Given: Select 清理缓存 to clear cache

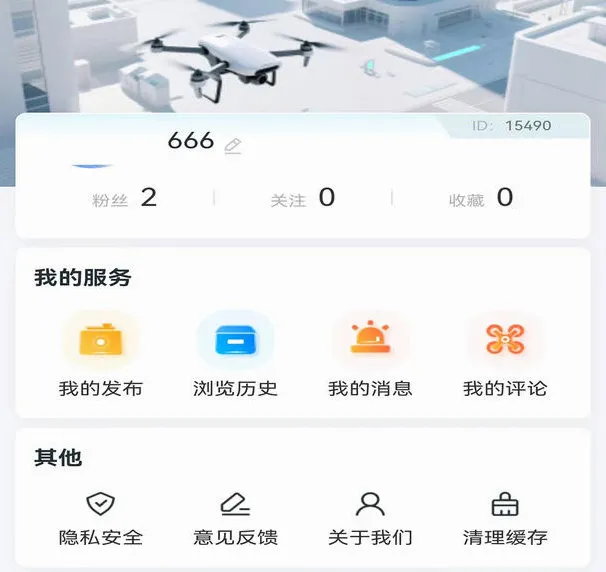Looking at the screenshot, I should [x=505, y=518].
